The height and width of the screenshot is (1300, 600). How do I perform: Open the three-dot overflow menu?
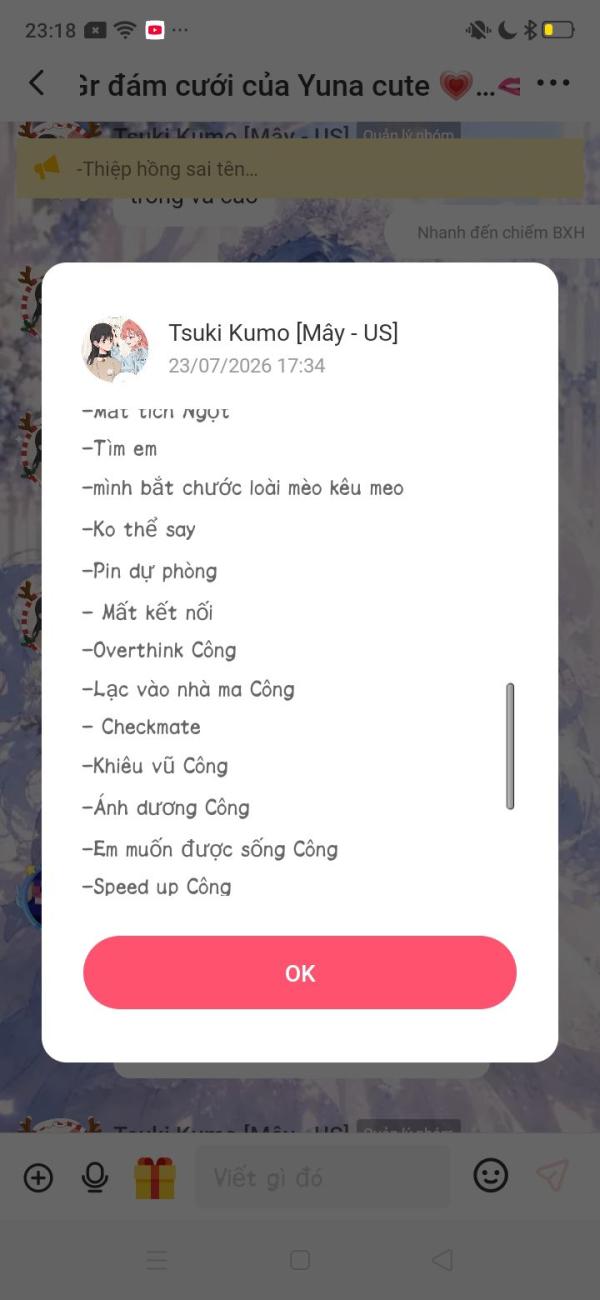pos(553,84)
